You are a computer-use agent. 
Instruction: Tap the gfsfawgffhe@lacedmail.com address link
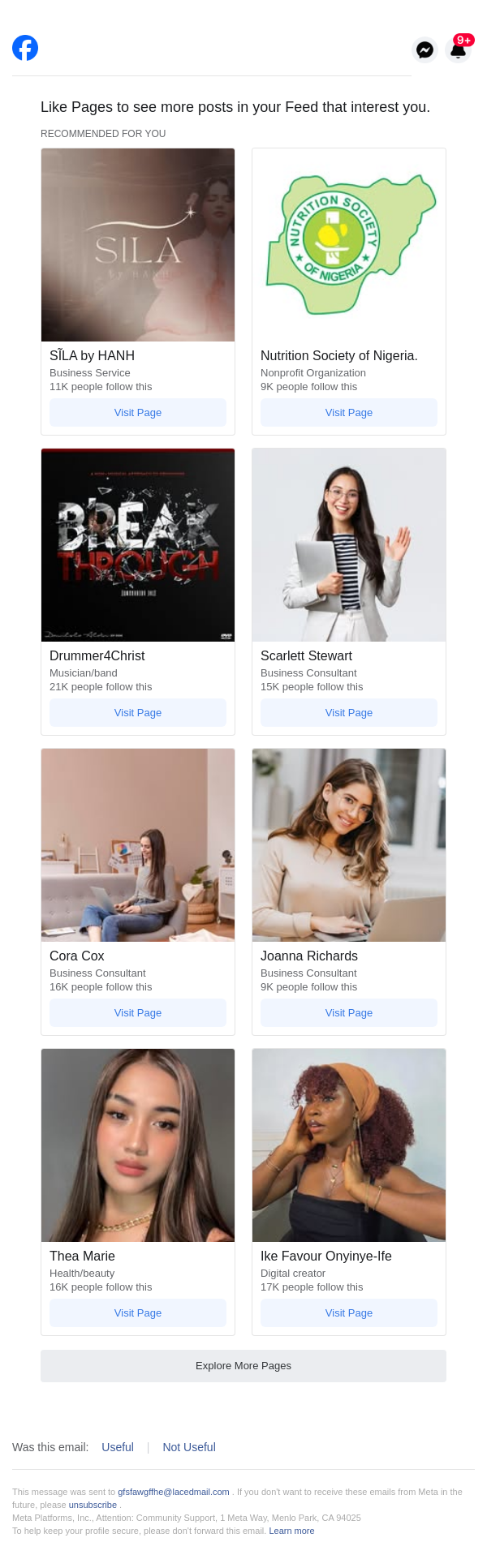point(174,1492)
